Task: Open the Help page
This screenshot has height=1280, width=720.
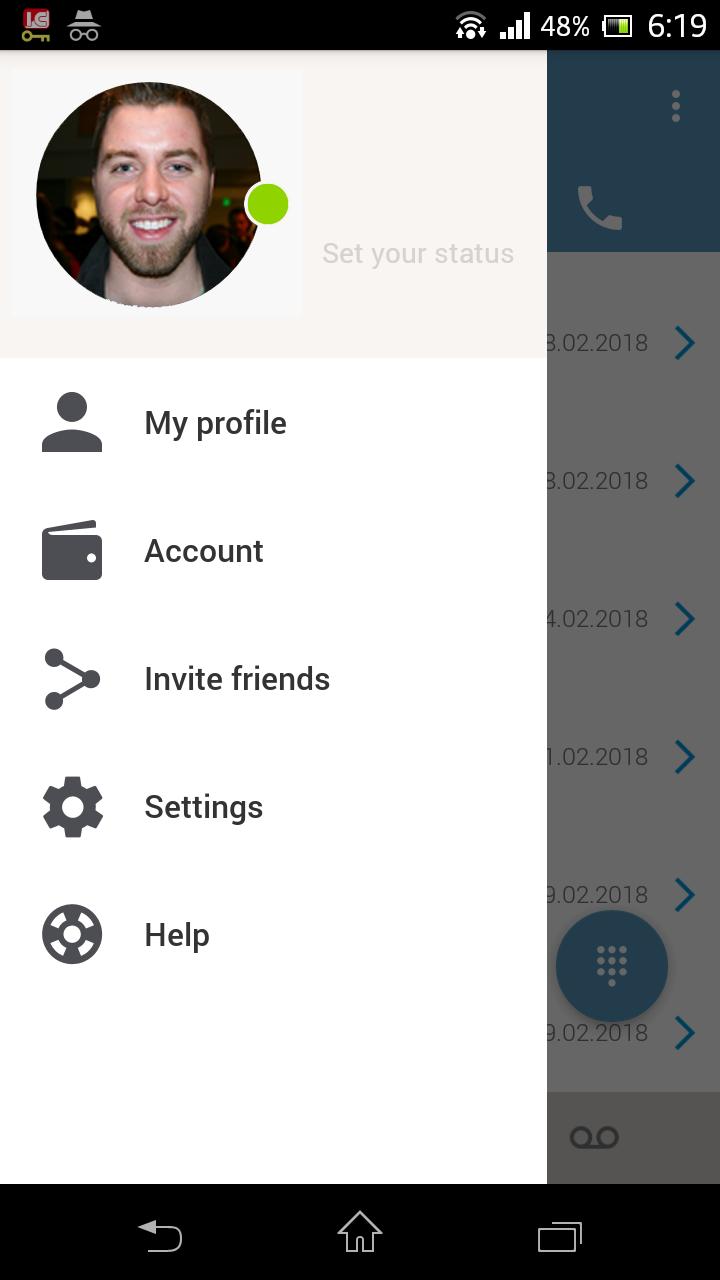Action: pos(177,935)
